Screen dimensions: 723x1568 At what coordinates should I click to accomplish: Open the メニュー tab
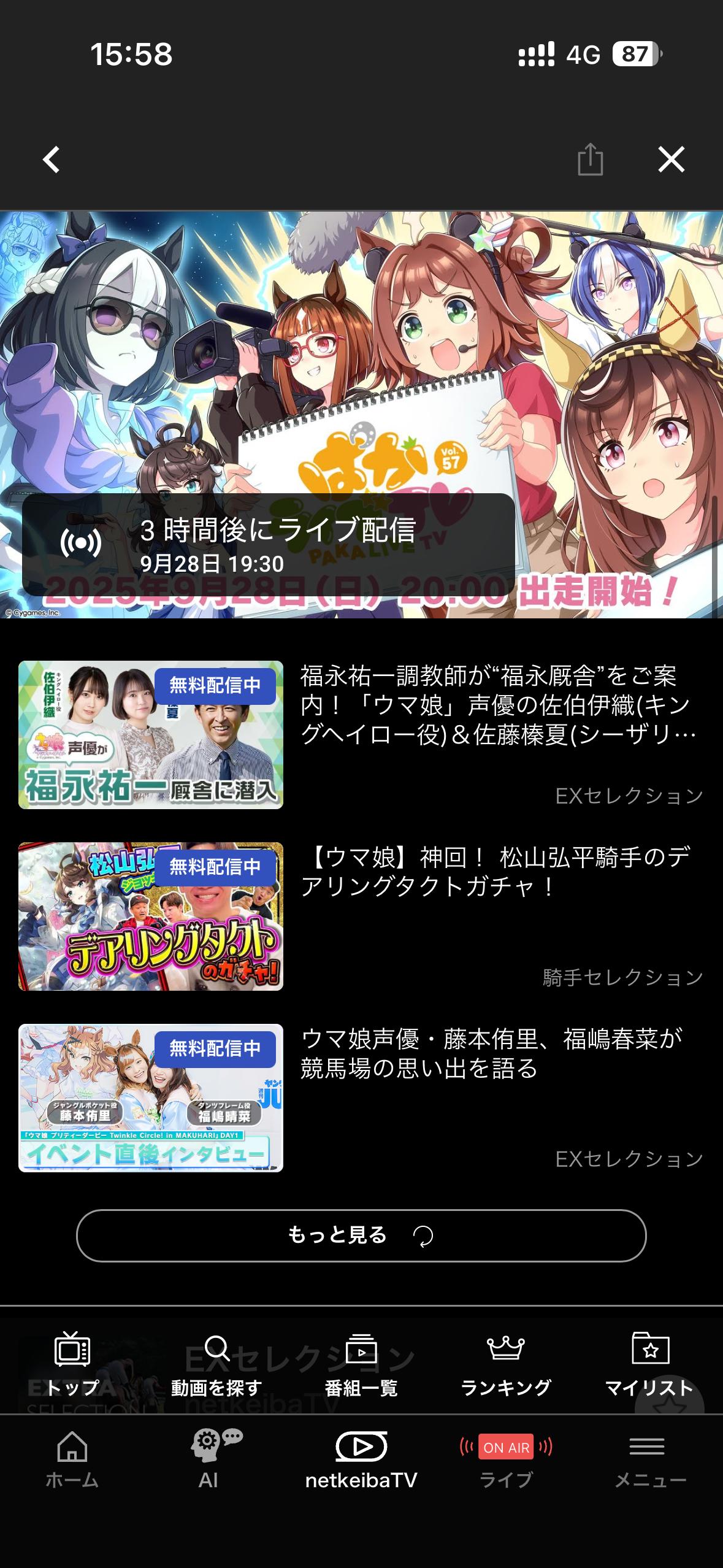click(x=649, y=1459)
